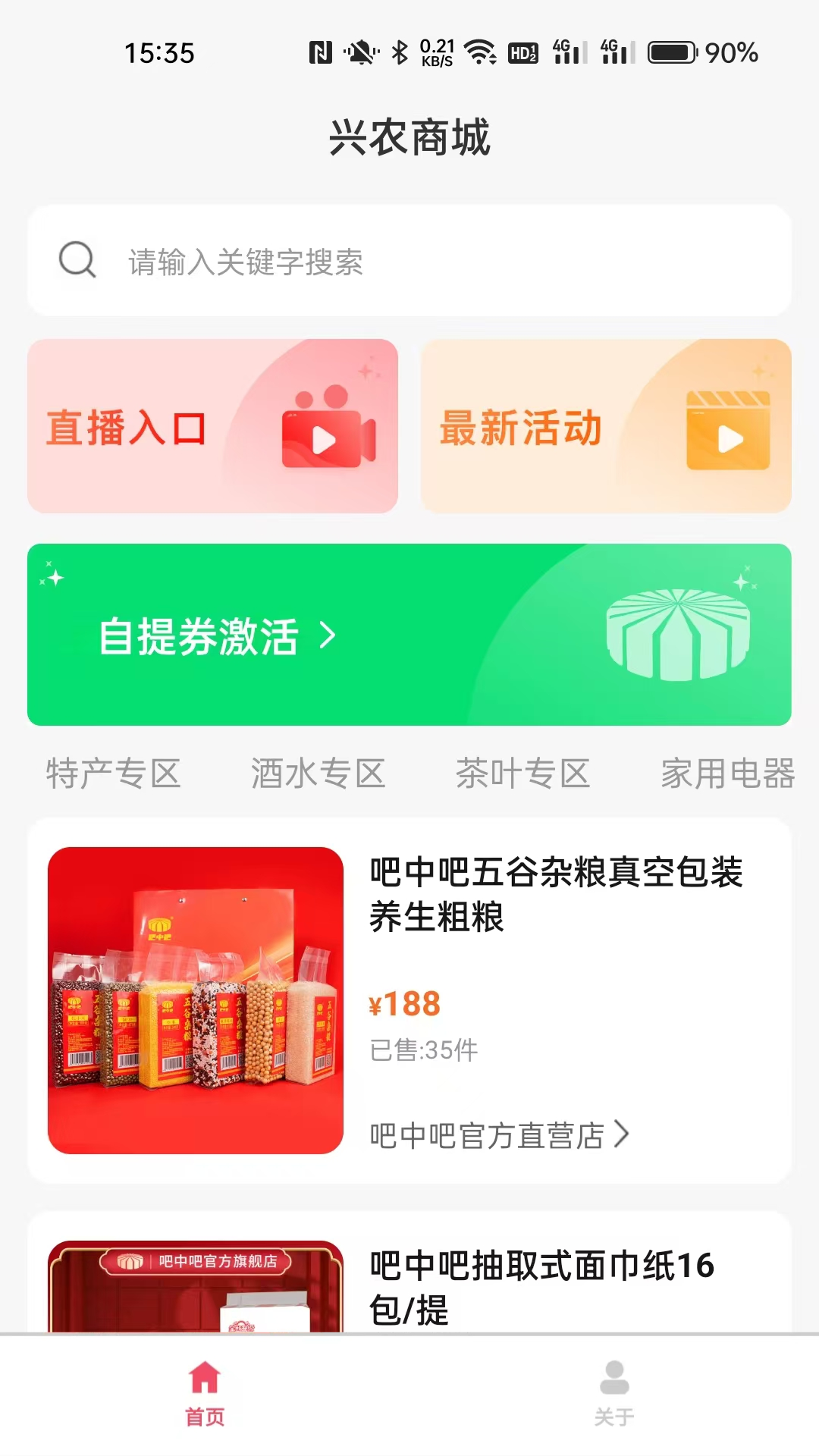Activate a pickup coupon via 自提券激活
This screenshot has height=1456, width=819.
pos(409,635)
